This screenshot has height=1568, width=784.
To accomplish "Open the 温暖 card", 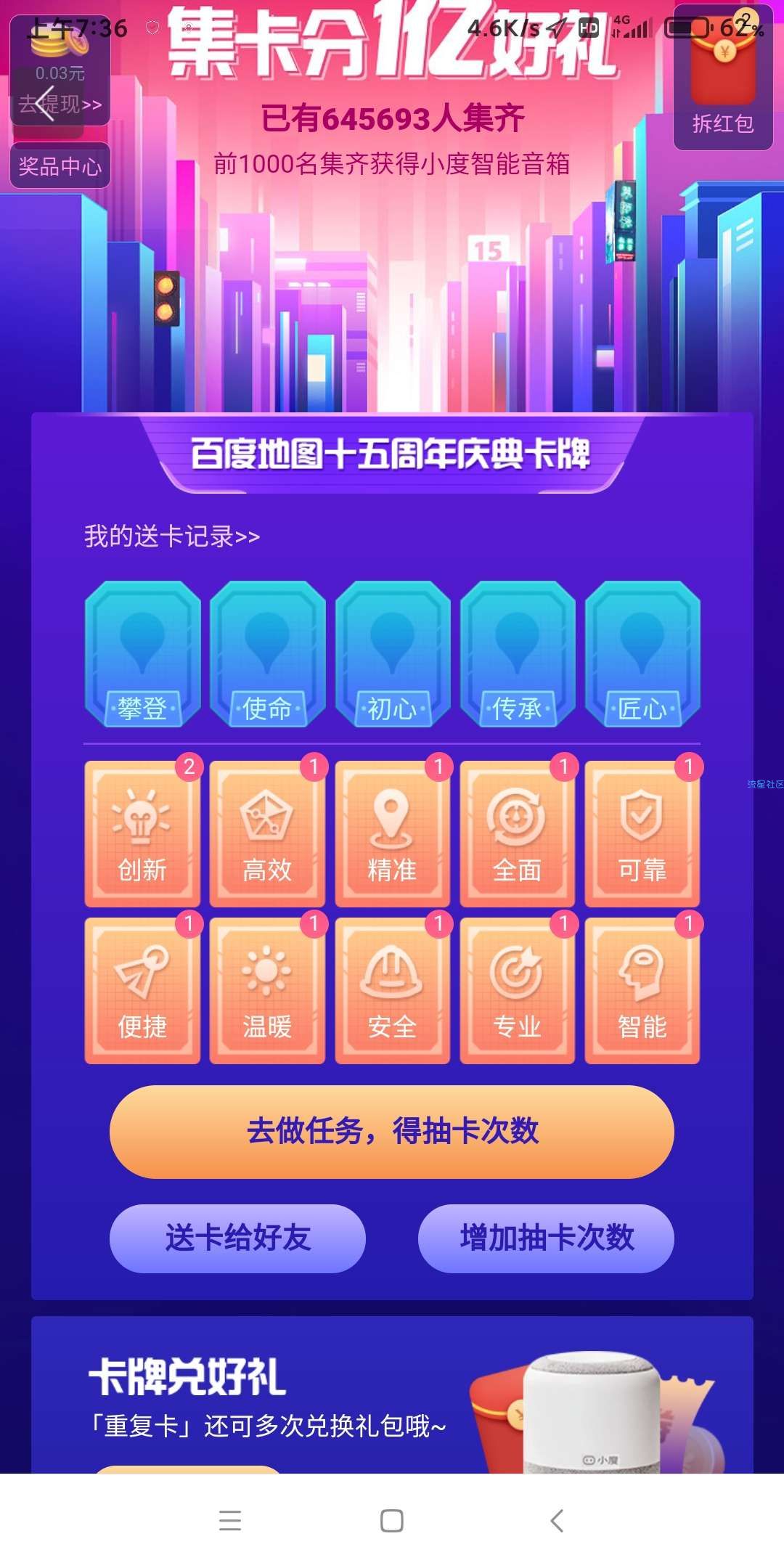I will pos(267,990).
